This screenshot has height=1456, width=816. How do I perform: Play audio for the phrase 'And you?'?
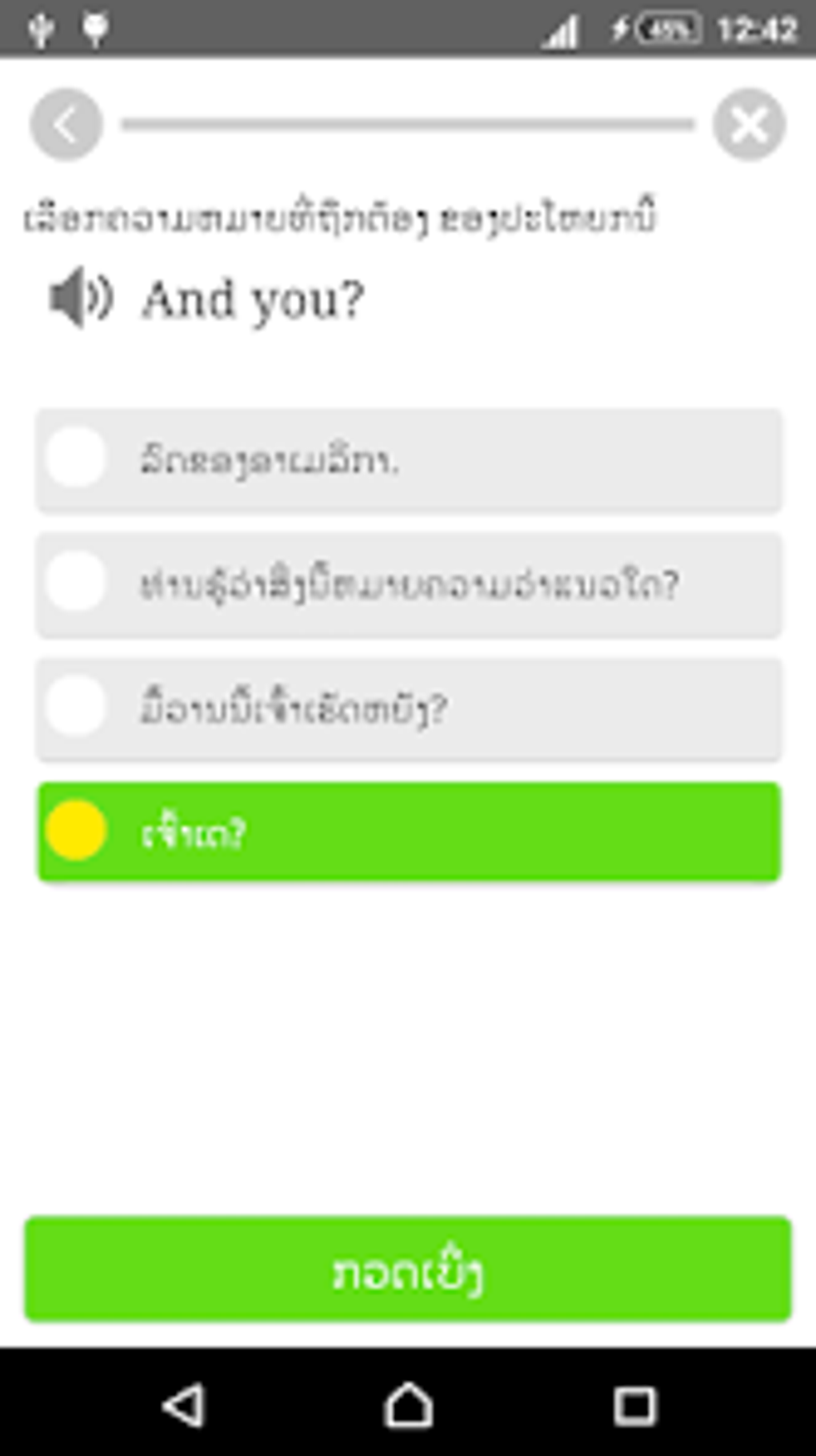point(78,299)
